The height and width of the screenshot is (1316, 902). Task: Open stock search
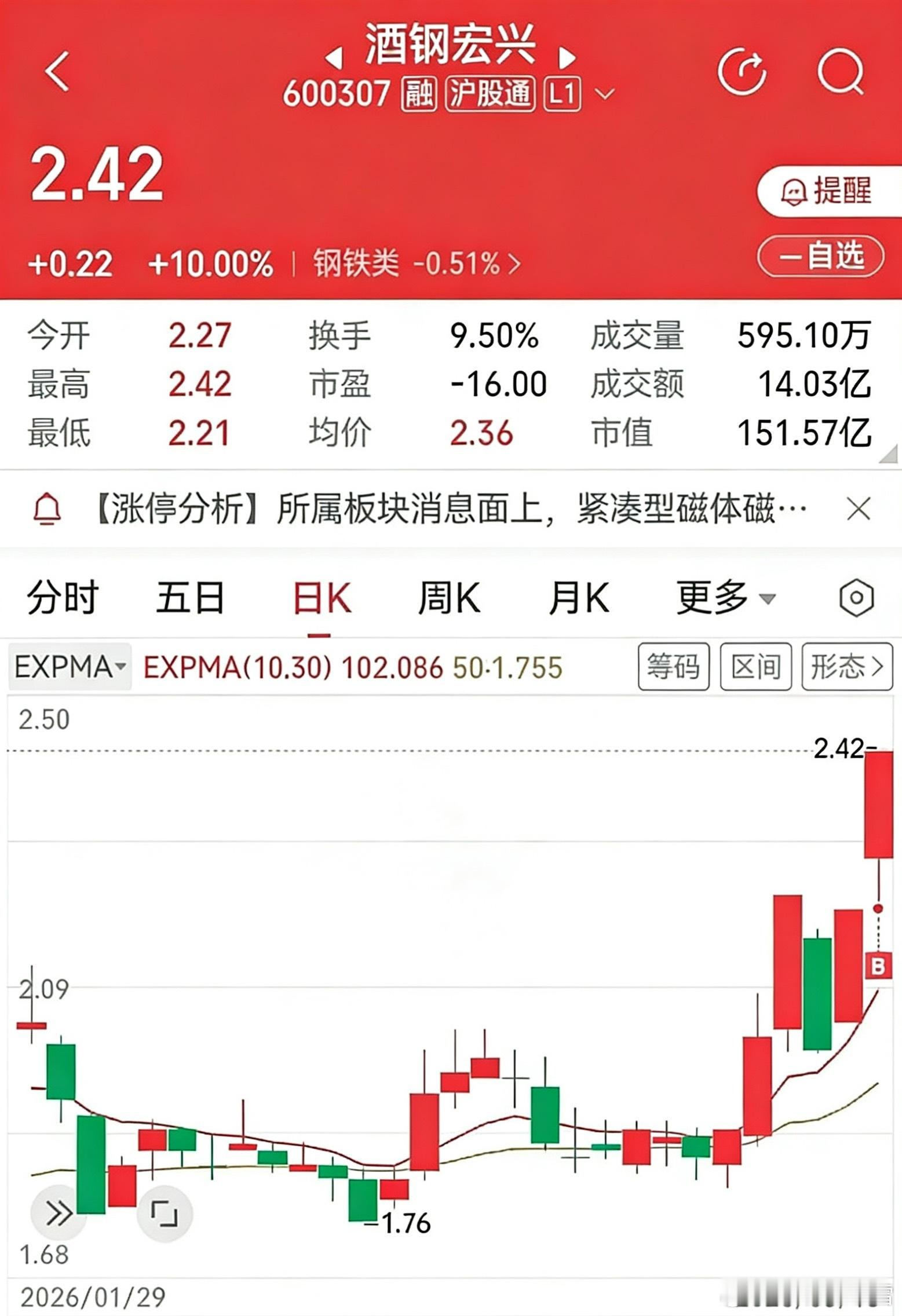840,72
